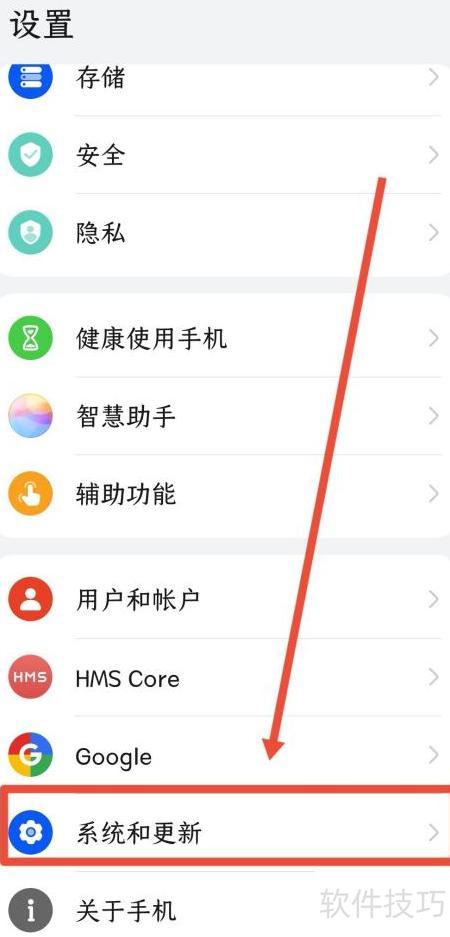The height and width of the screenshot is (937, 450).
Task: Open the 安全 security settings
Action: tap(225, 155)
